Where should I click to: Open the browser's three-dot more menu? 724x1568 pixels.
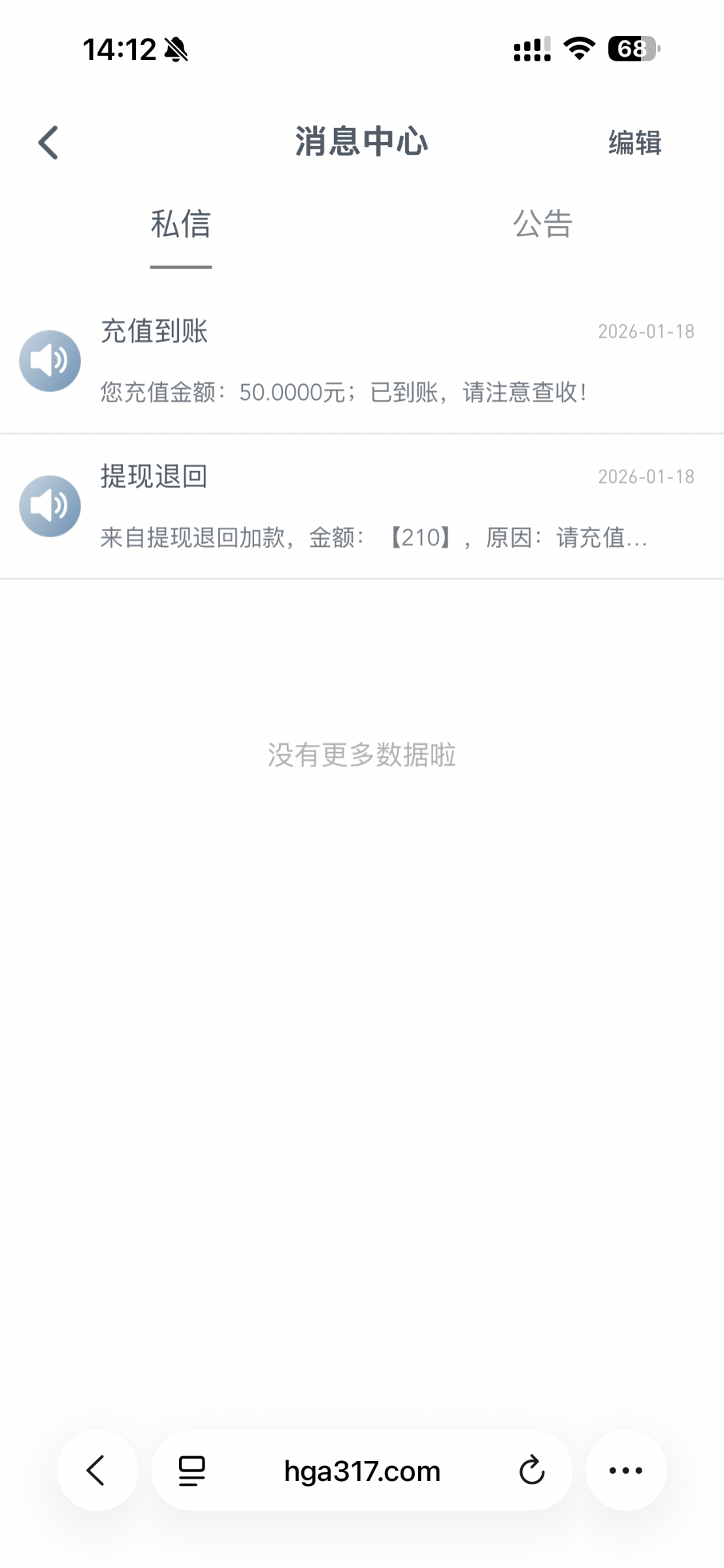point(625,1471)
